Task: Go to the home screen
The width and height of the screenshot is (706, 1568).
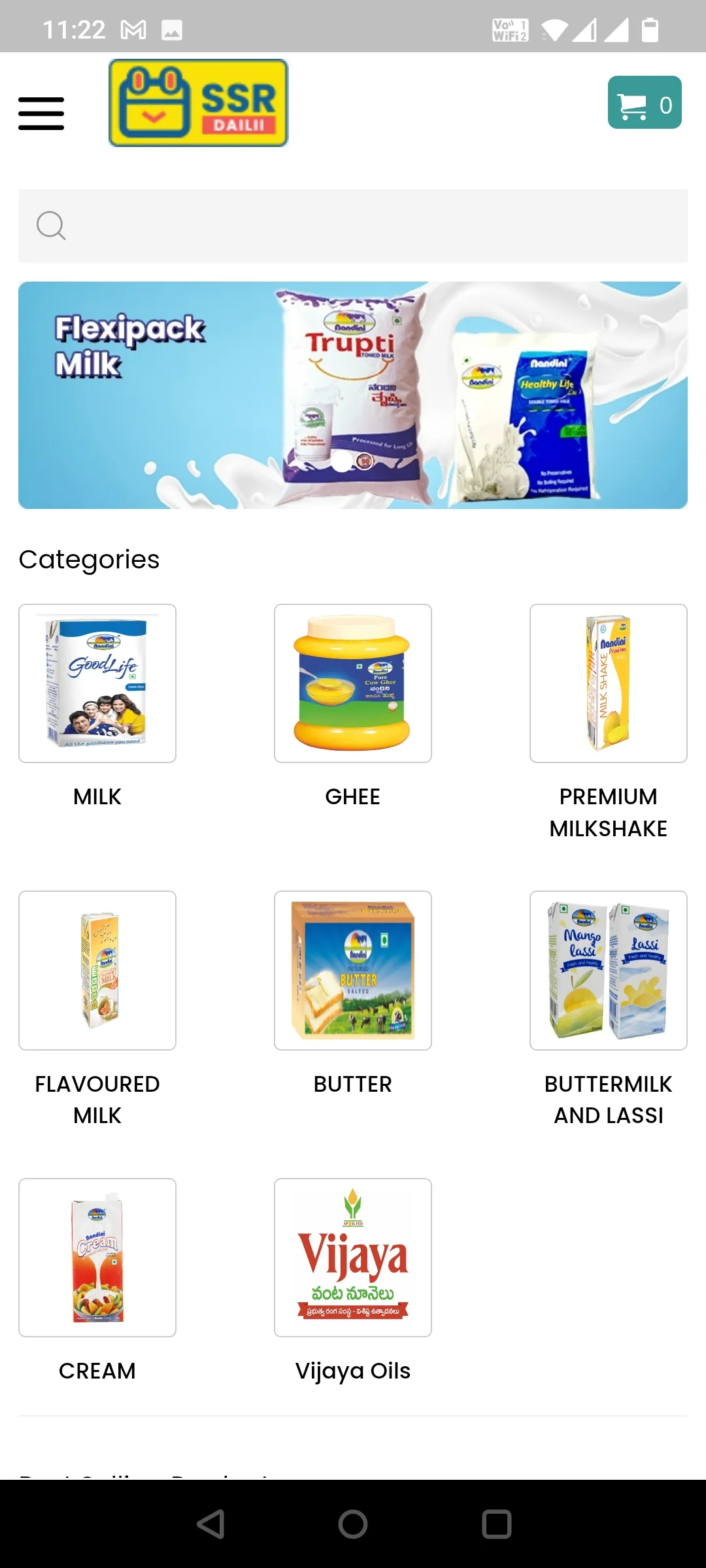Action: [x=353, y=1524]
